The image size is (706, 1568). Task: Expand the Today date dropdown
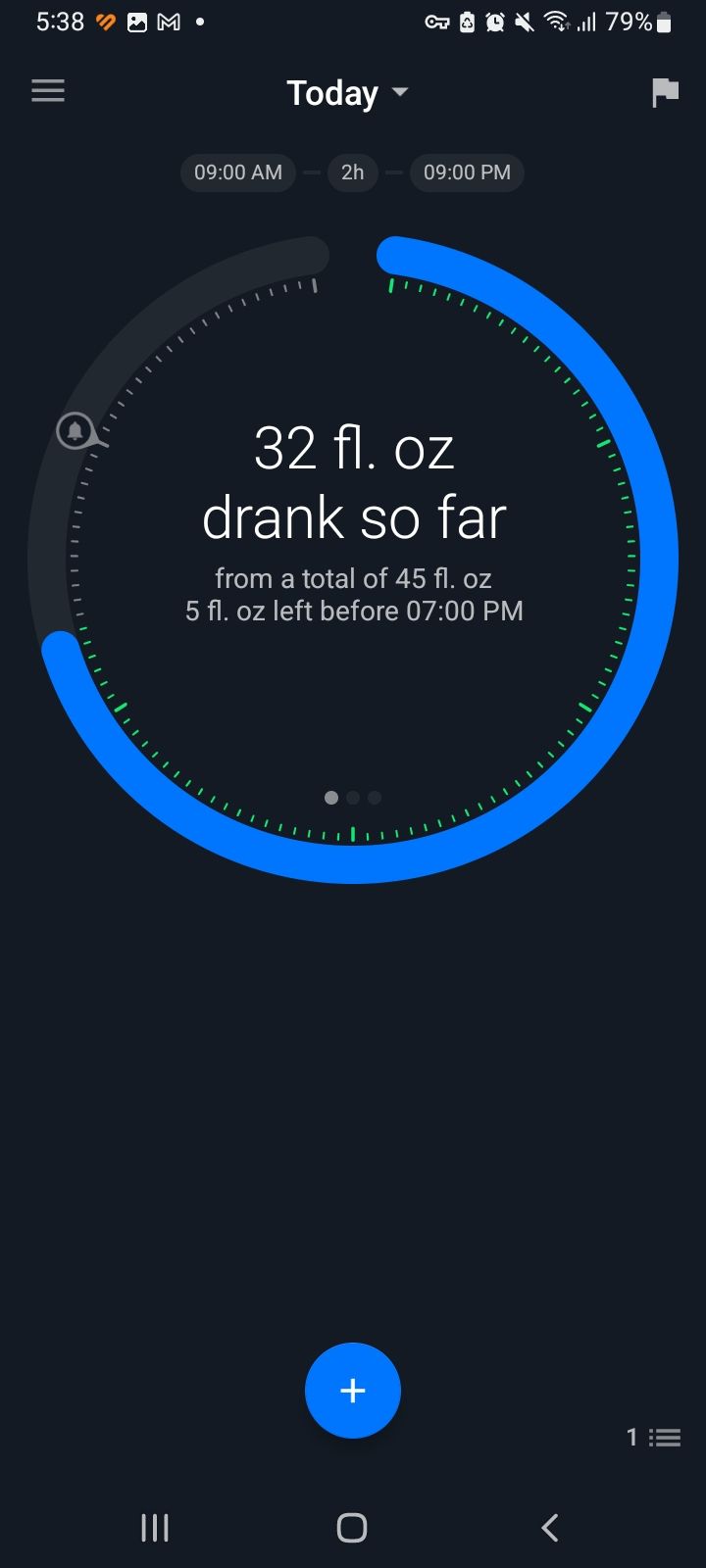click(x=347, y=93)
